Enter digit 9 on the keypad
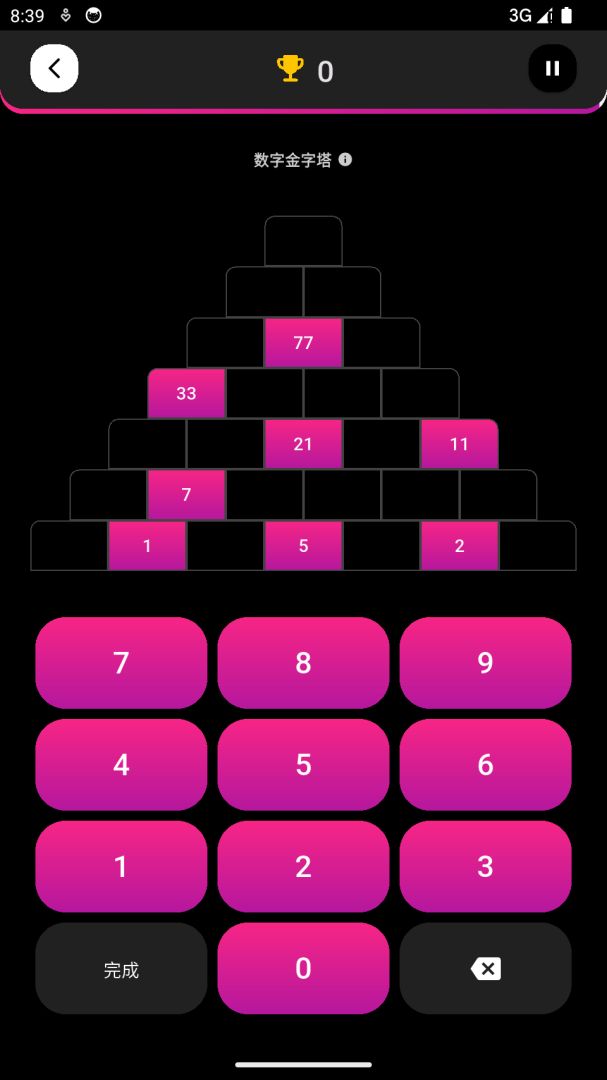The height and width of the screenshot is (1080, 607). click(x=485, y=663)
